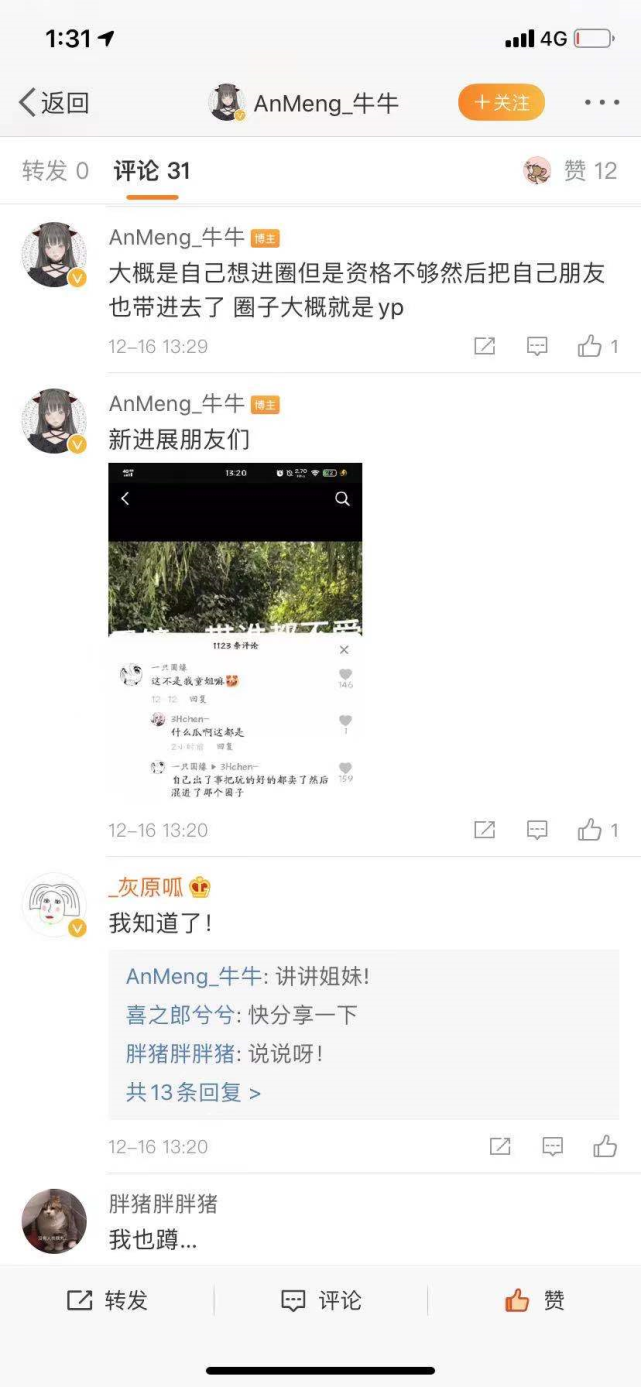Image resolution: width=641 pixels, height=1387 pixels.
Task: Tap 转发 in the bottom bar
Action: (107, 1300)
